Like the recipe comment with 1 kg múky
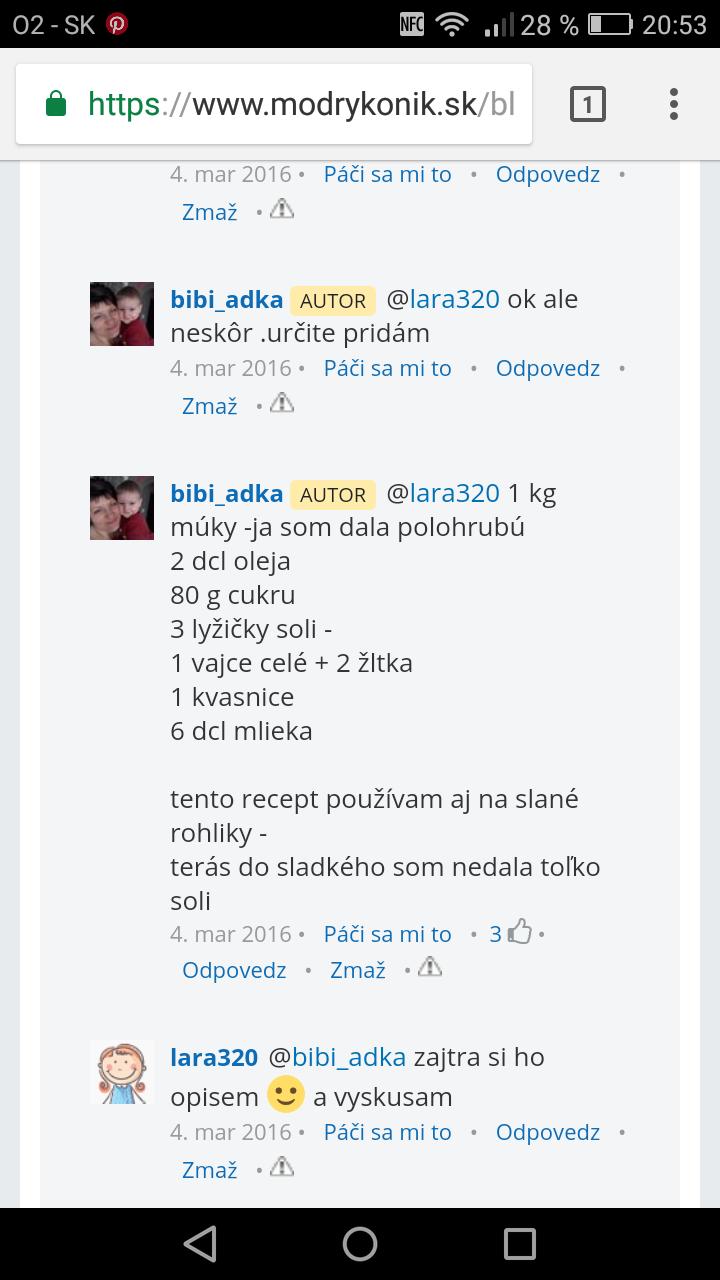Screen dimensions: 720x1280 point(387,934)
